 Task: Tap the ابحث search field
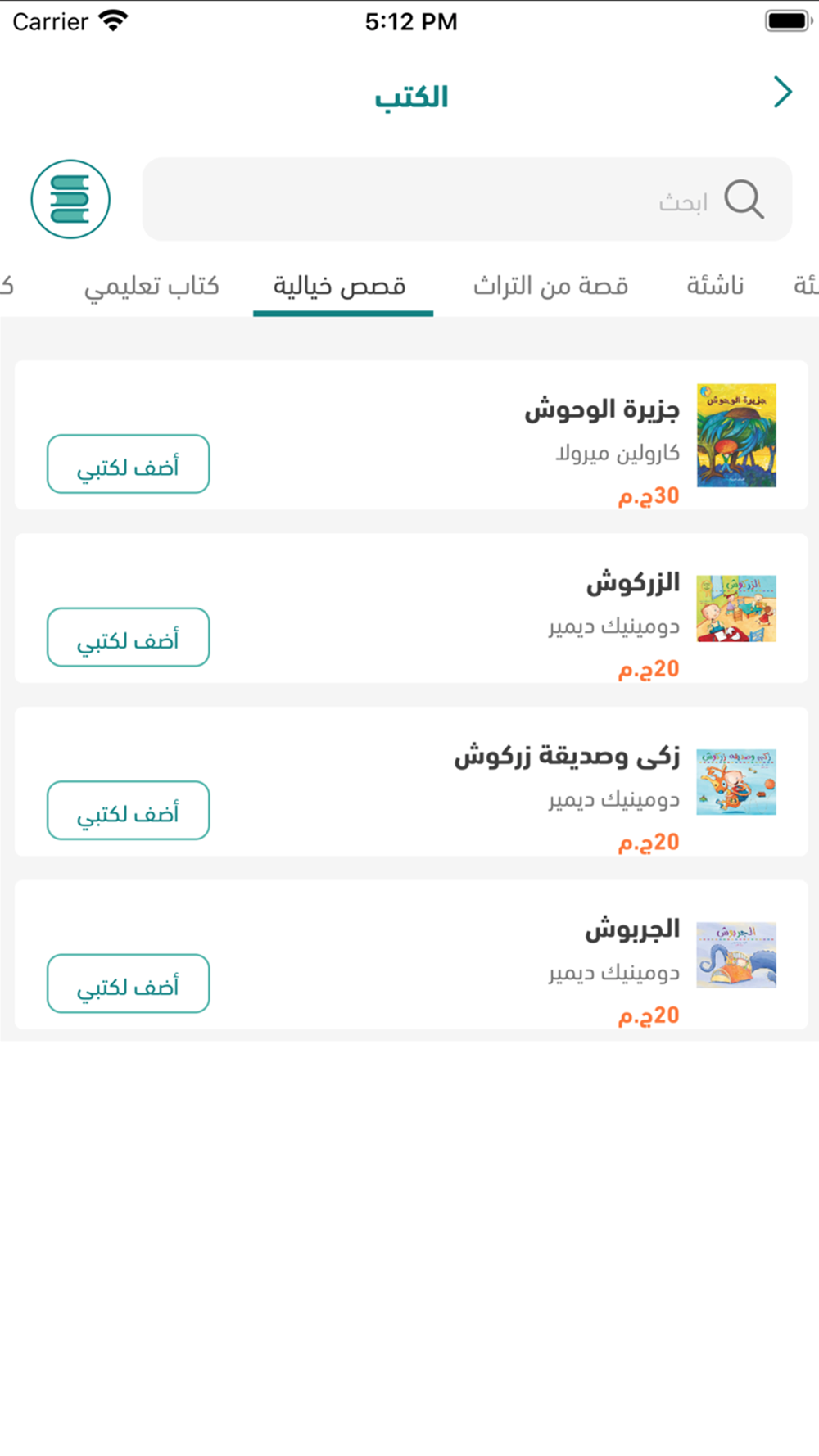467,199
